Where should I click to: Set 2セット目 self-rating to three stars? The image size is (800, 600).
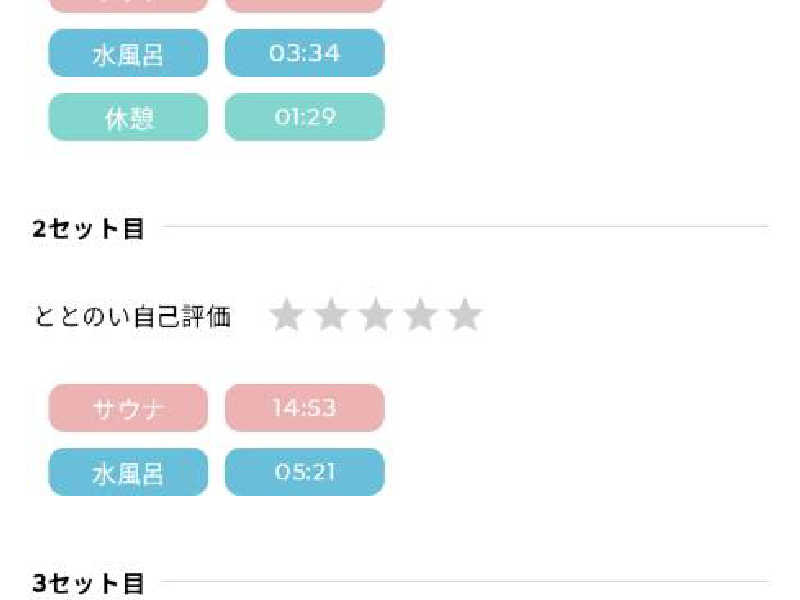pyautogui.click(x=376, y=316)
